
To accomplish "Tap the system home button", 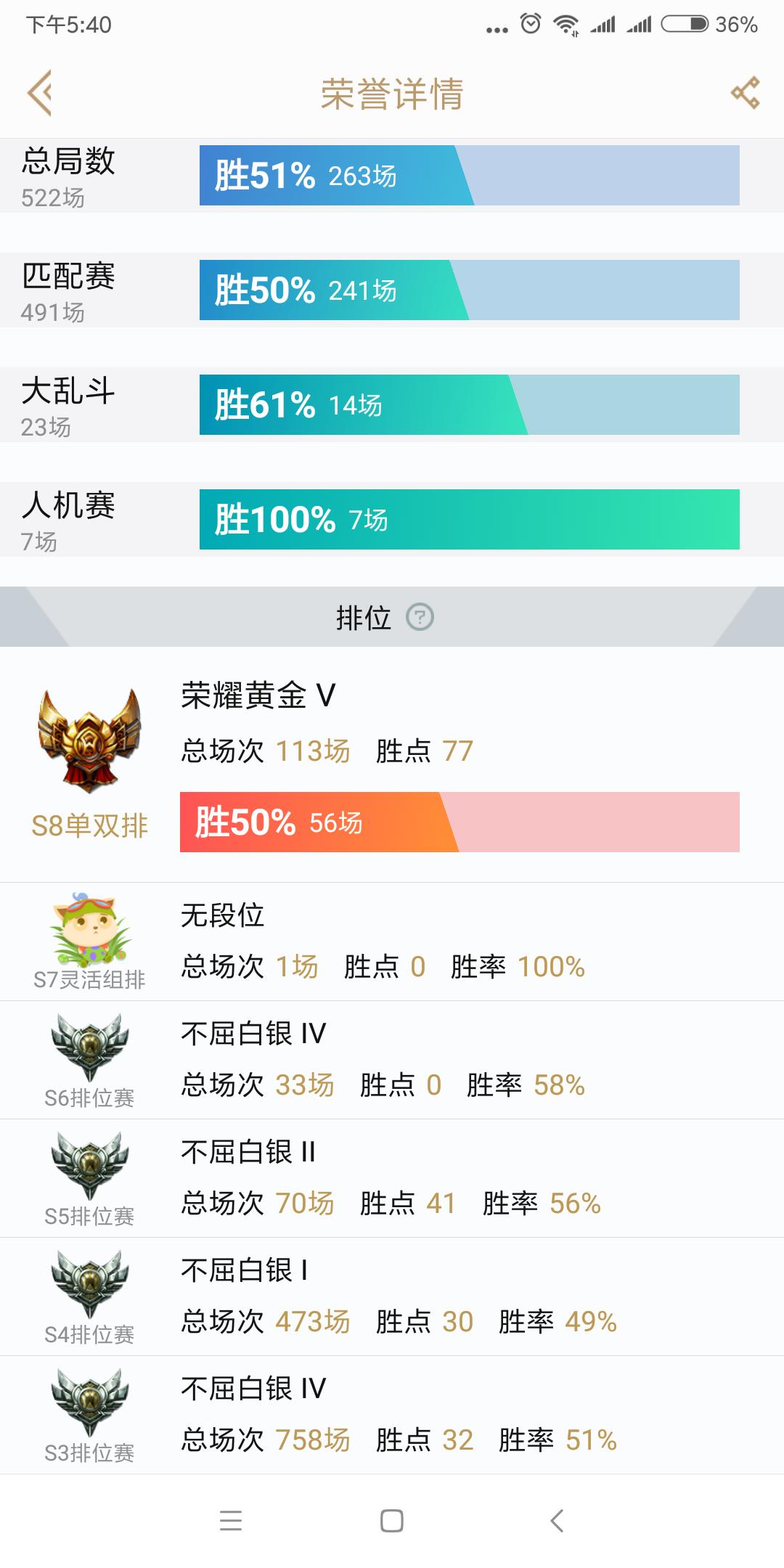I will 392,1520.
